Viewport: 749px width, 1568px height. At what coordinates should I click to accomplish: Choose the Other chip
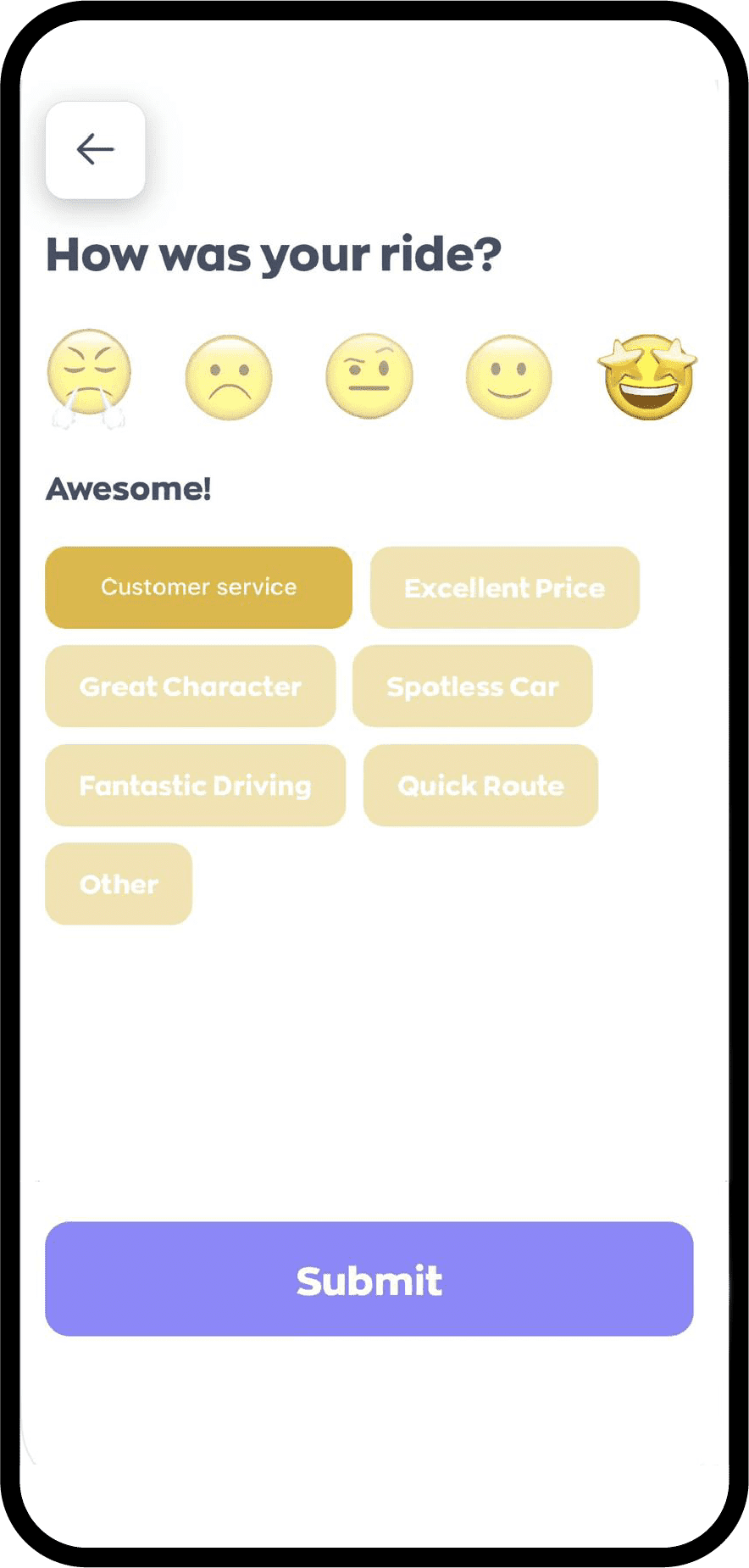tap(119, 883)
